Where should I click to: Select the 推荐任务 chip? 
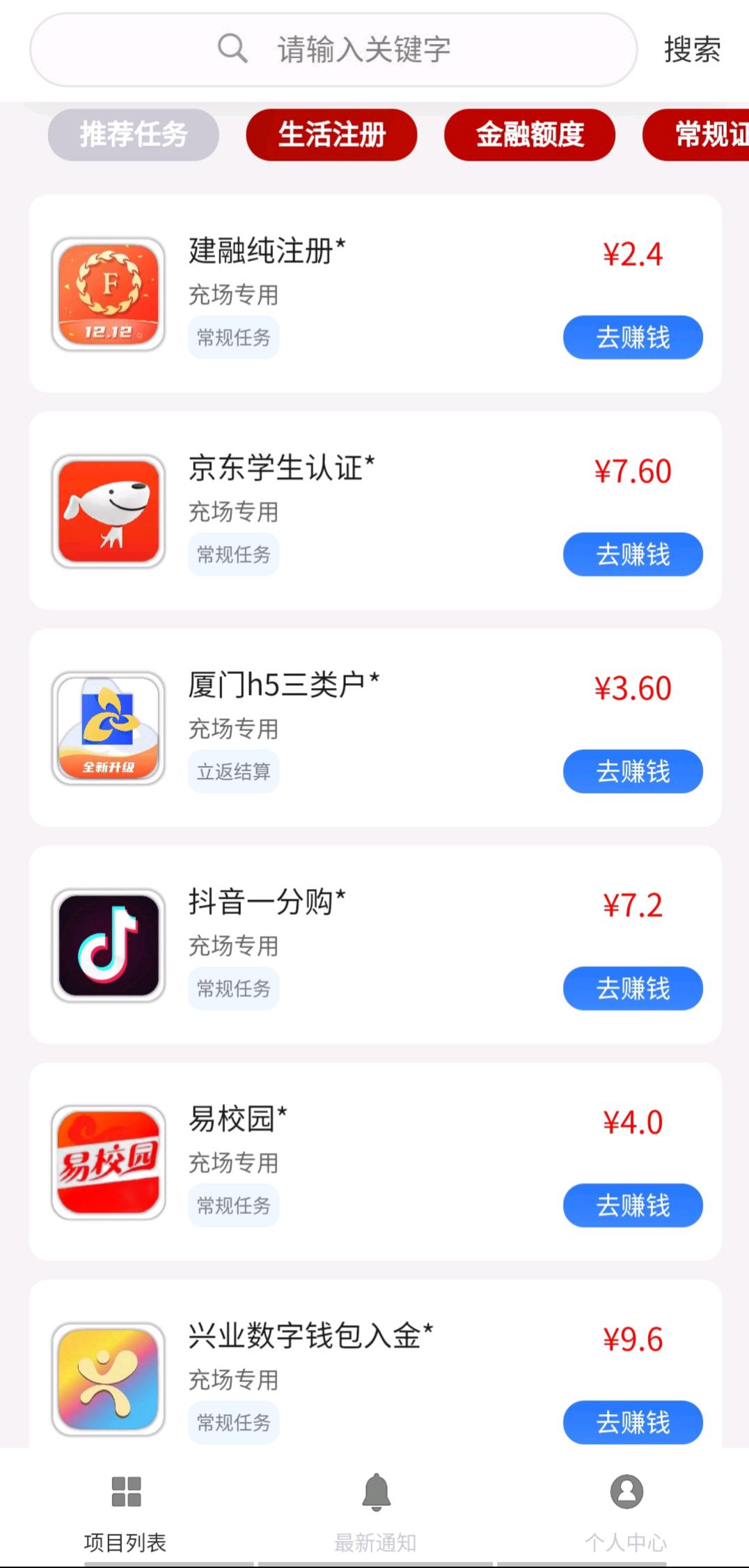click(133, 134)
